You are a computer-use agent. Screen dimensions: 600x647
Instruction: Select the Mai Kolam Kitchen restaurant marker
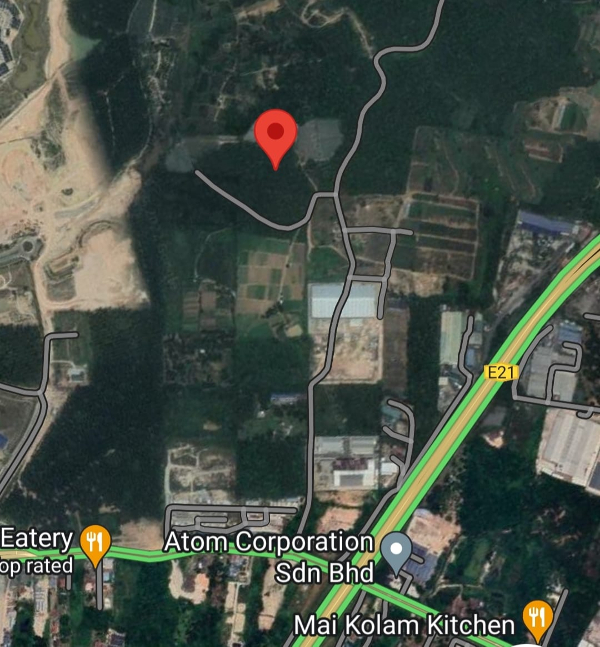(538, 620)
